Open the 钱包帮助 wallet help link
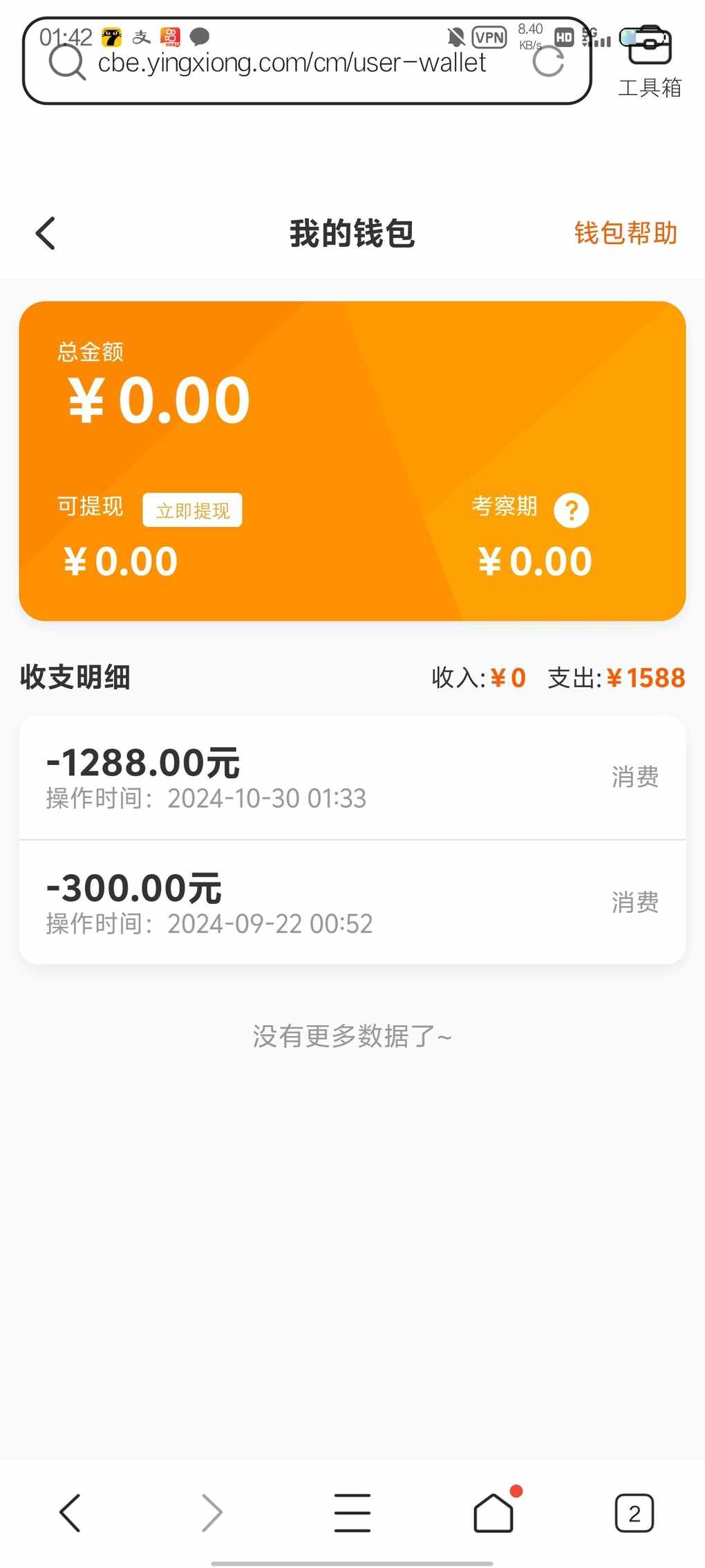This screenshot has height=1568, width=705. (x=626, y=233)
